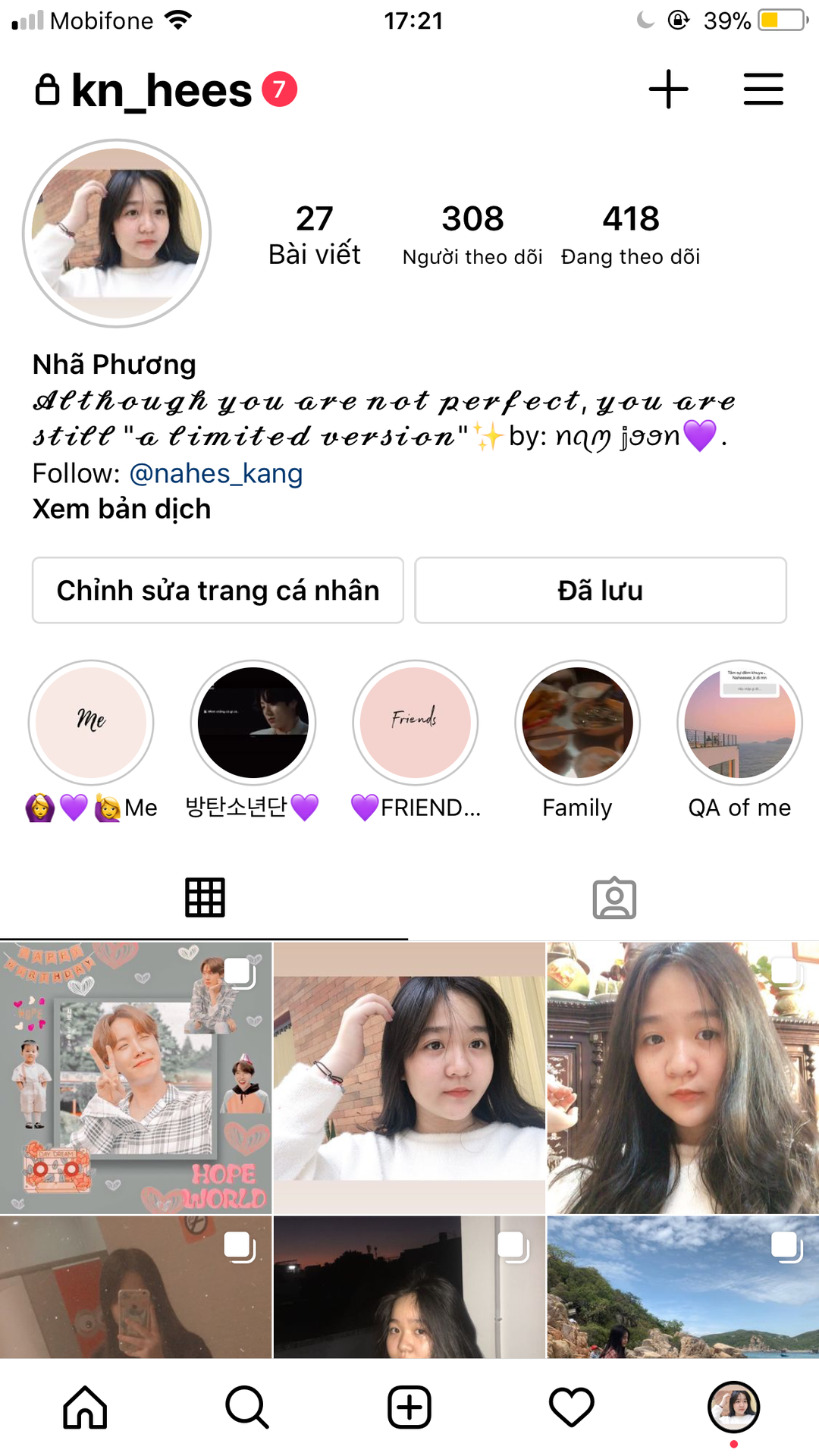Open the Hope World birthday post

coord(135,1078)
